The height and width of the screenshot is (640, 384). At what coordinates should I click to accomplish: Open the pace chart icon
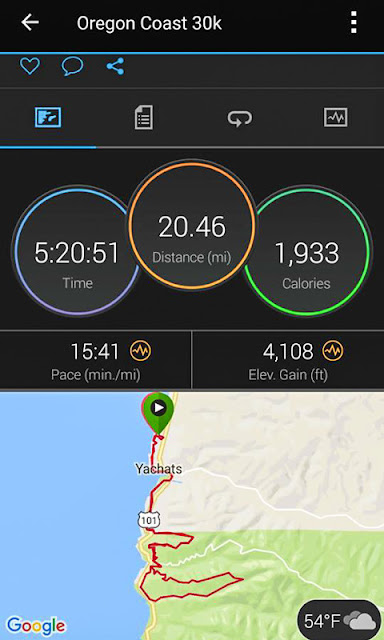(140, 351)
